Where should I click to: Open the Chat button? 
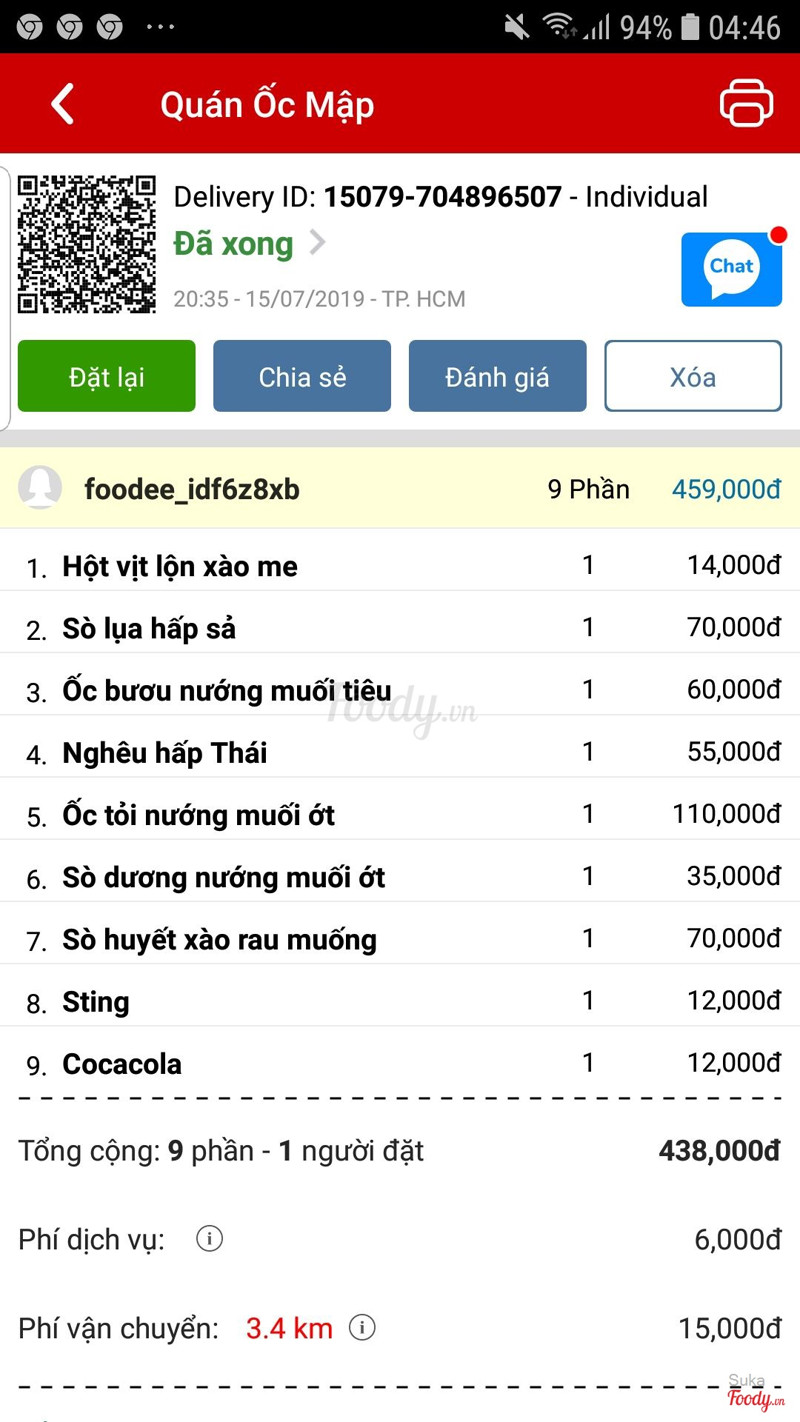(x=731, y=268)
